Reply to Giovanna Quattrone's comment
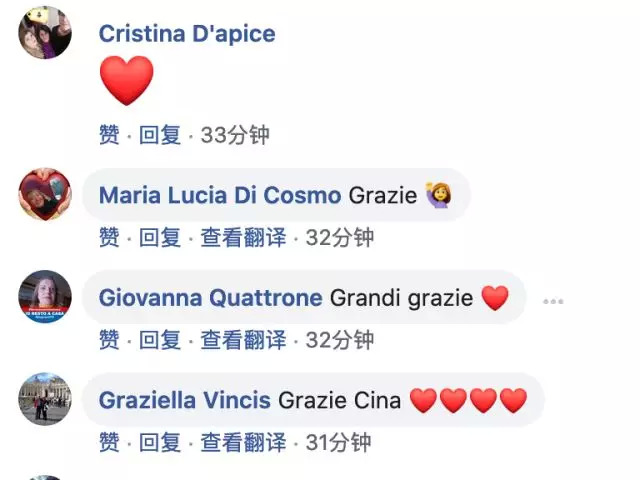This screenshot has width=640, height=480. coord(159,340)
